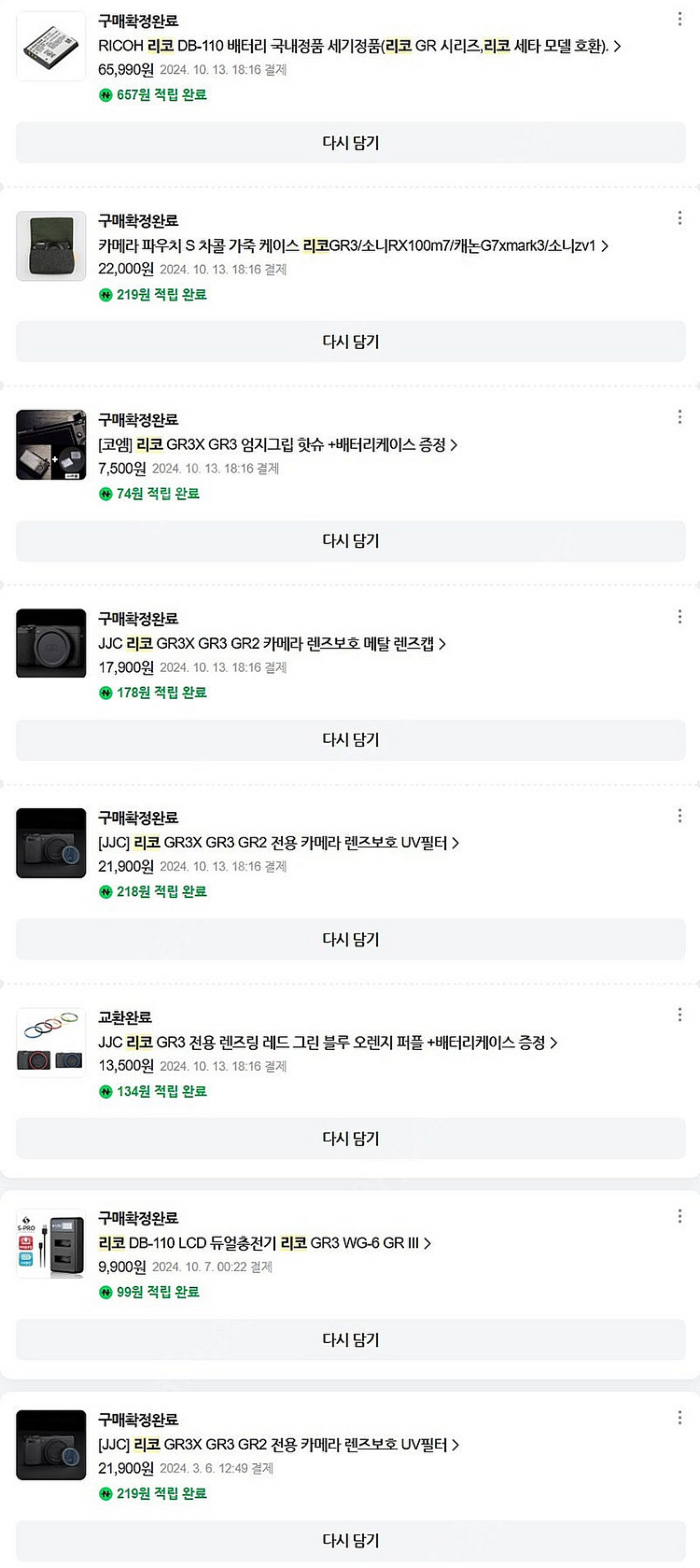
Task: Re-add 카메라 파우치 케이스 with 다시 담기
Action: pyautogui.click(x=350, y=342)
